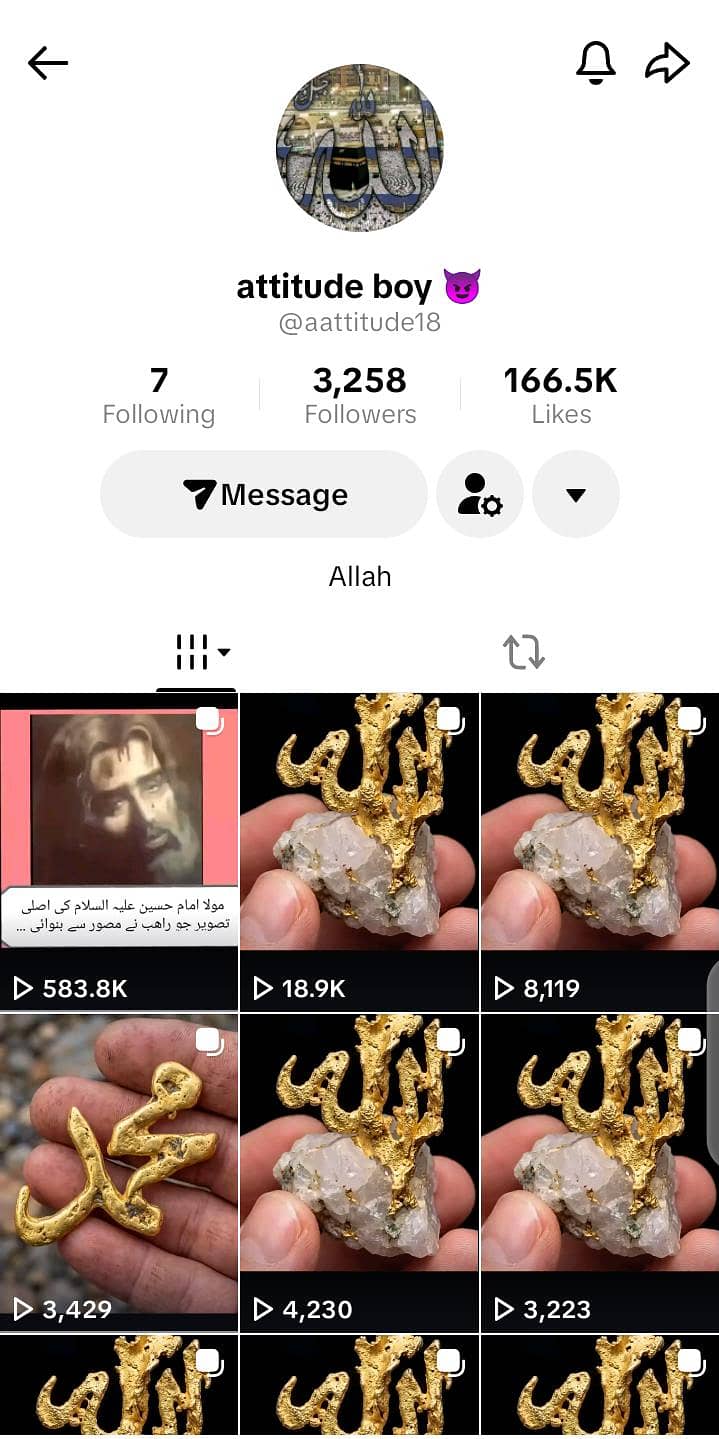
Task: Play the video with 4,230 views
Action: (x=360, y=1173)
